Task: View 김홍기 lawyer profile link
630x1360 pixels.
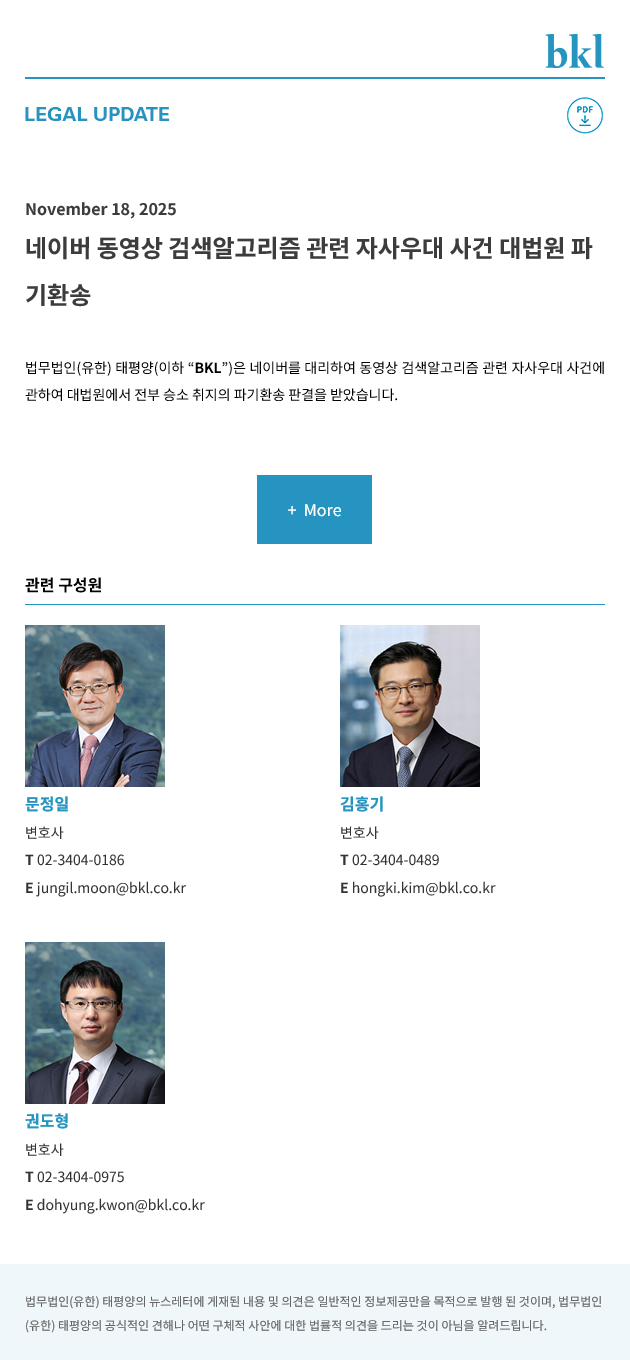Action: pos(362,804)
